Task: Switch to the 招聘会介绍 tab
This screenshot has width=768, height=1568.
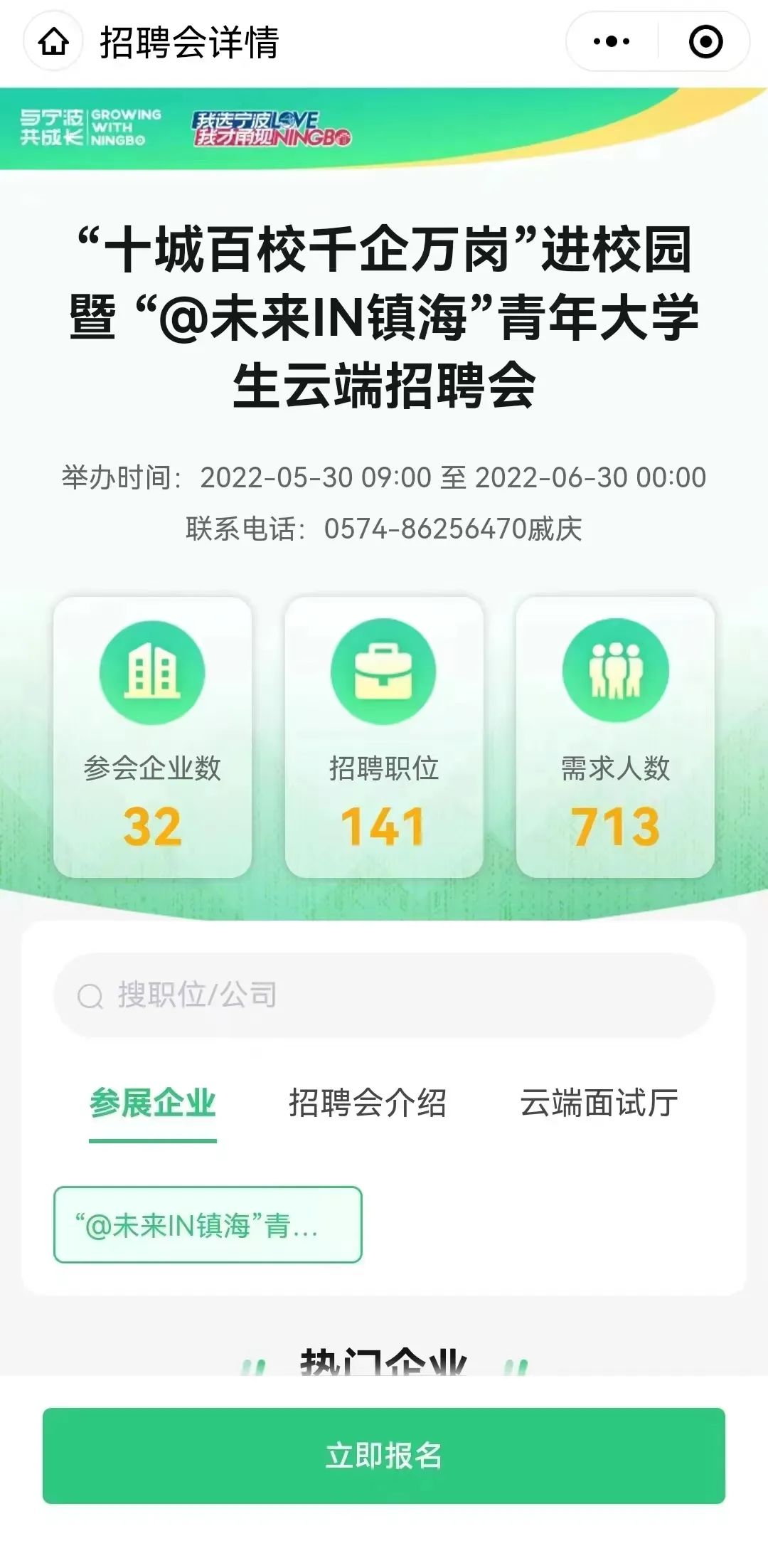Action: pos(367,1103)
